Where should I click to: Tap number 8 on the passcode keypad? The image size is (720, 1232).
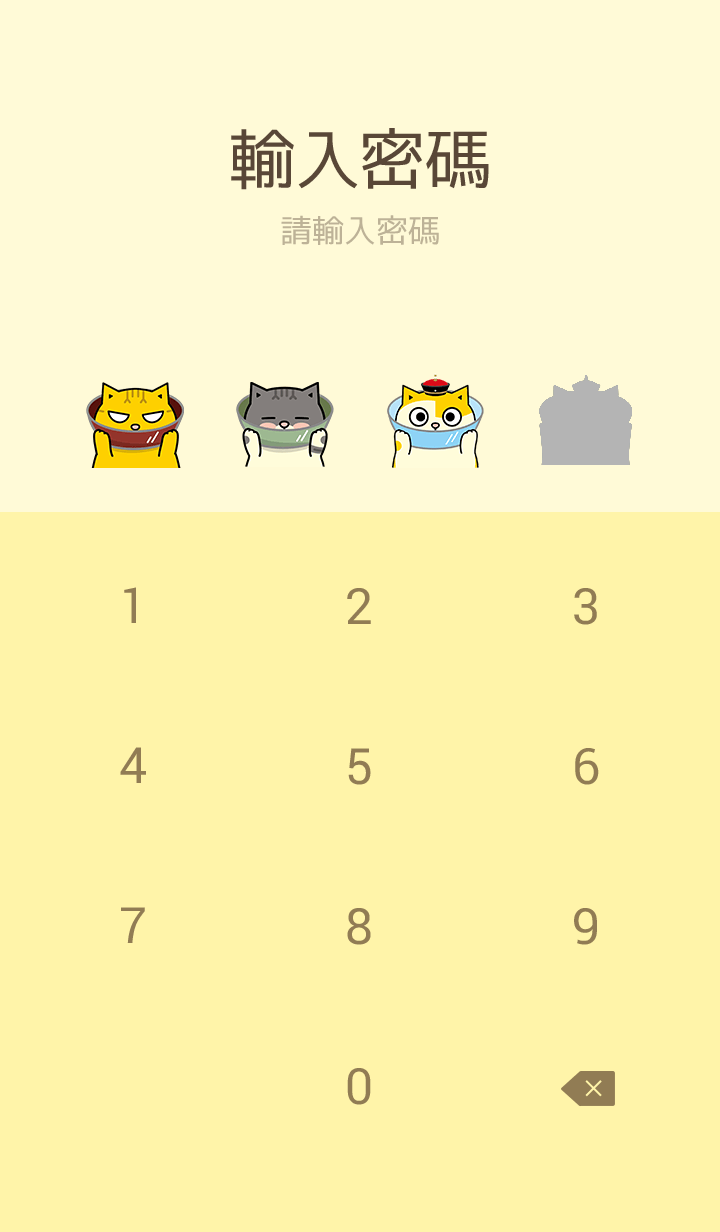tap(359, 927)
